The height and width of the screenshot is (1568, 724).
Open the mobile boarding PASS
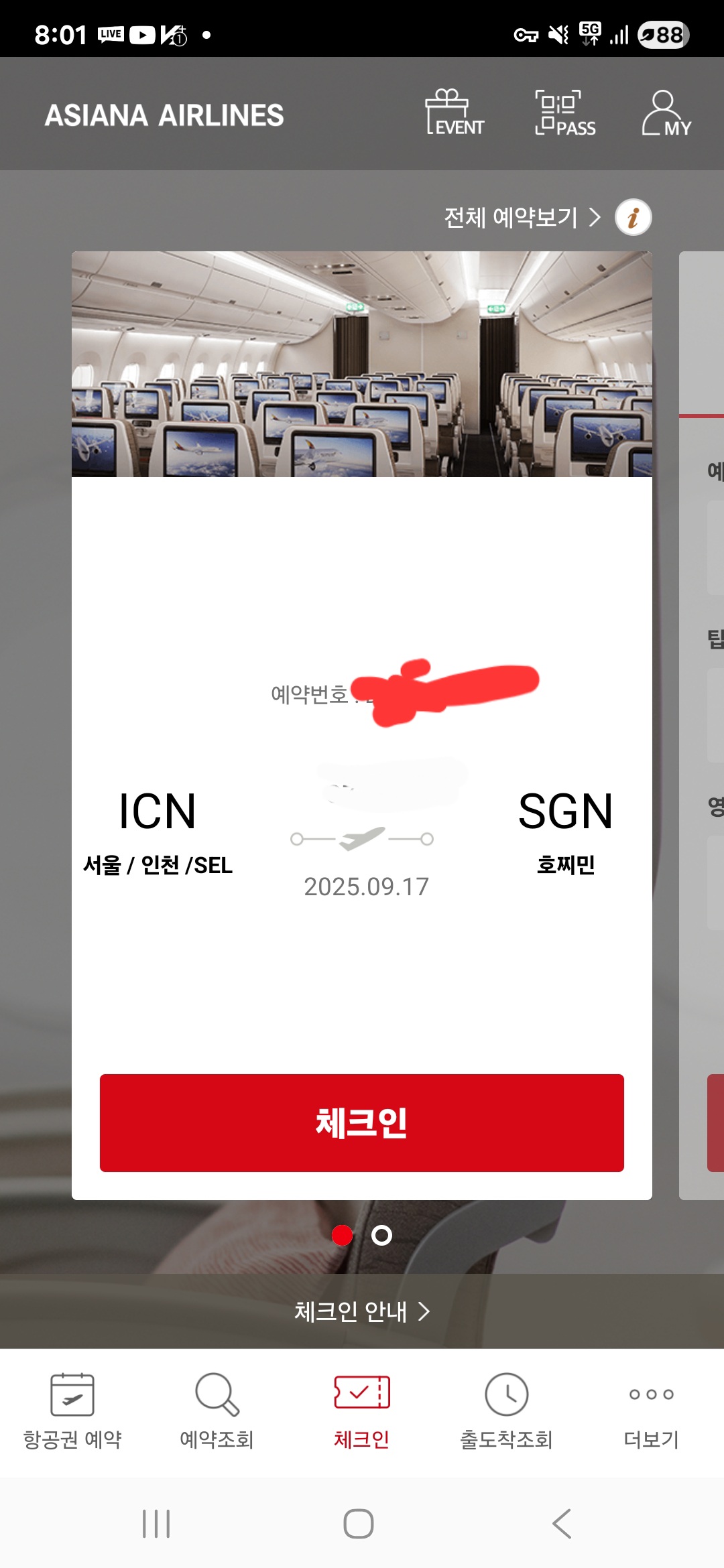(565, 113)
